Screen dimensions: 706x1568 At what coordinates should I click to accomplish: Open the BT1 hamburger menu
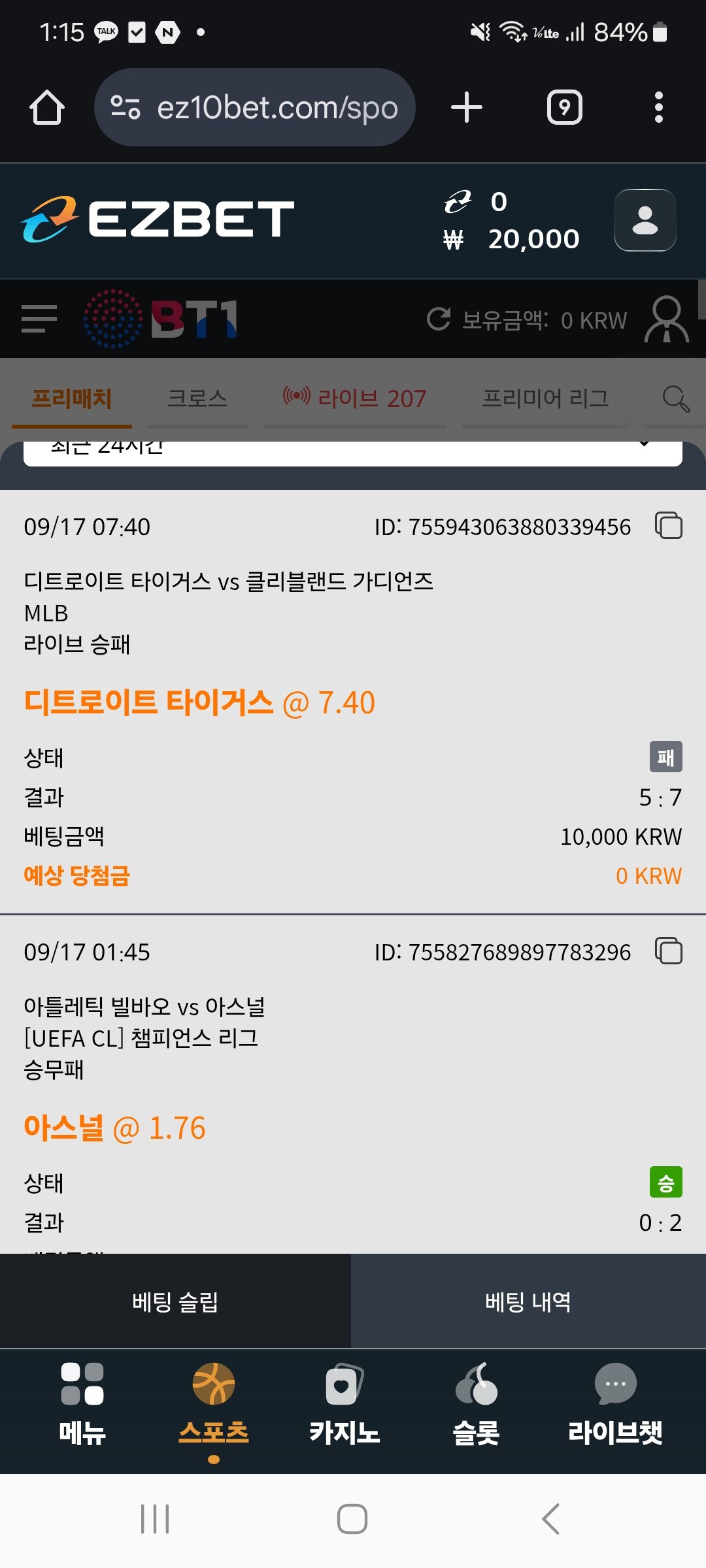click(39, 319)
